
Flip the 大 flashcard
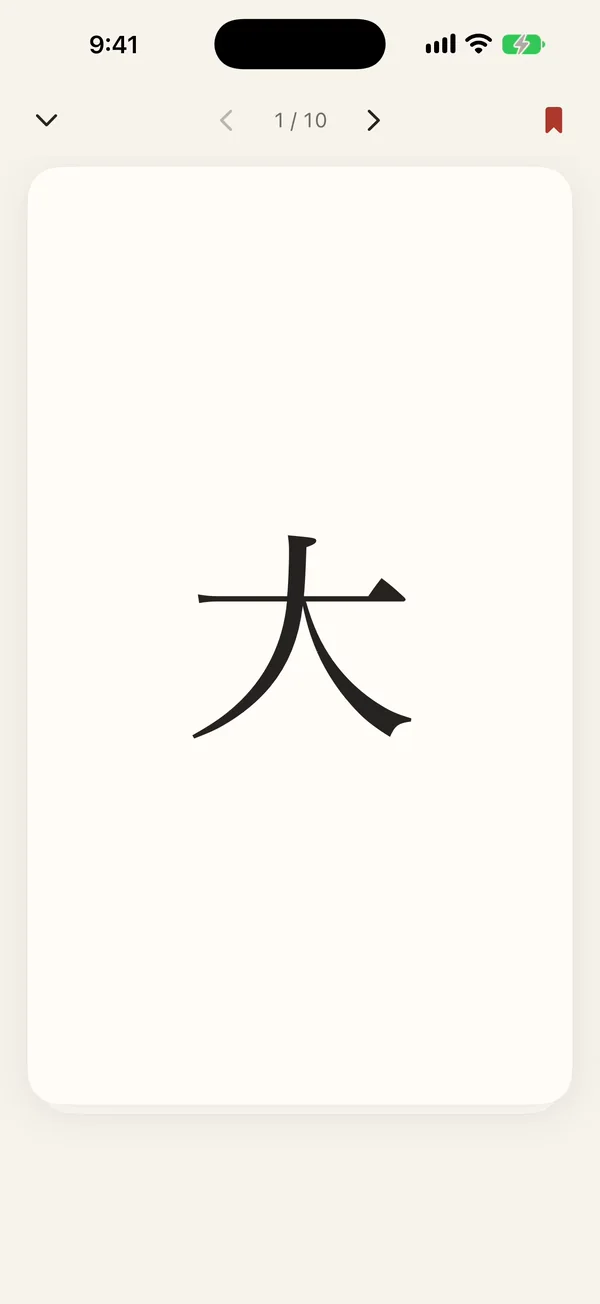[300, 636]
